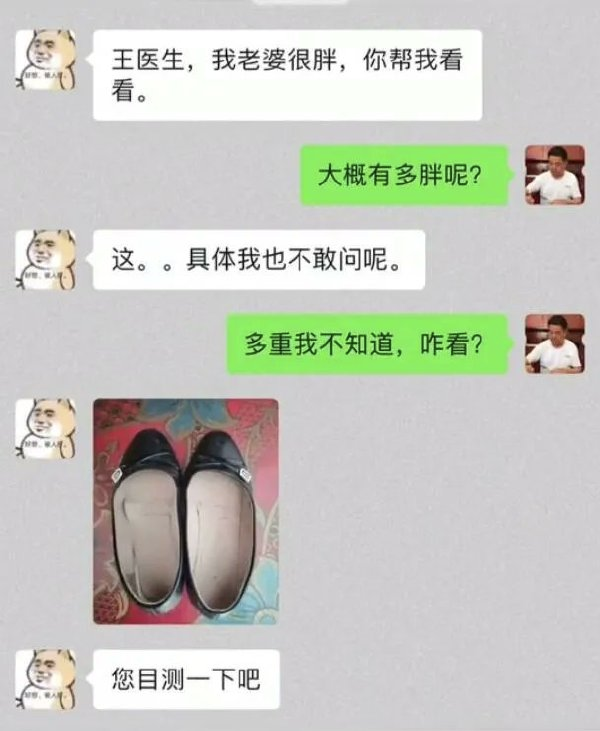This screenshot has height=731, width=600.
Task: Open the shoe photo message
Action: (186, 511)
